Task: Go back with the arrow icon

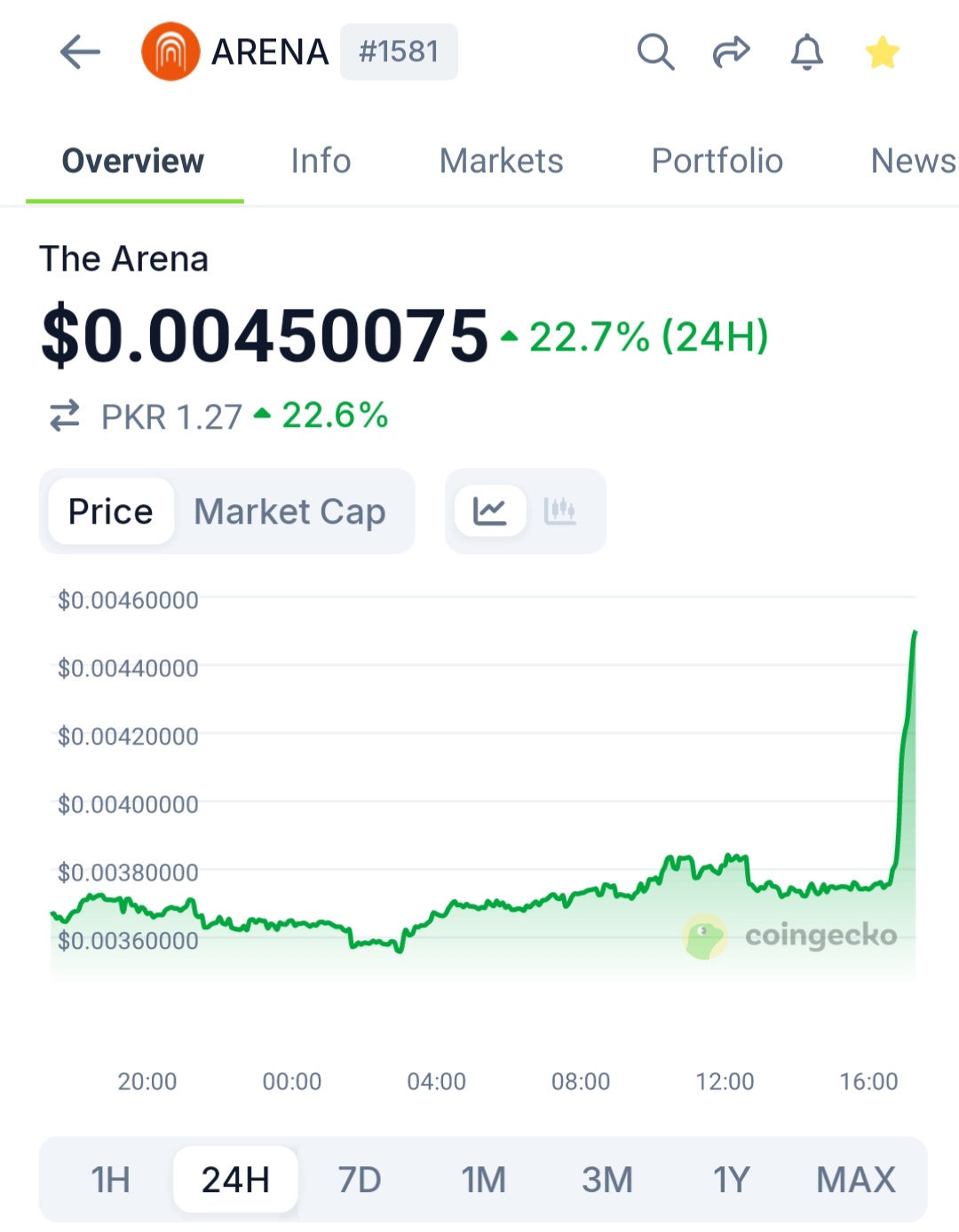Action: 80,52
